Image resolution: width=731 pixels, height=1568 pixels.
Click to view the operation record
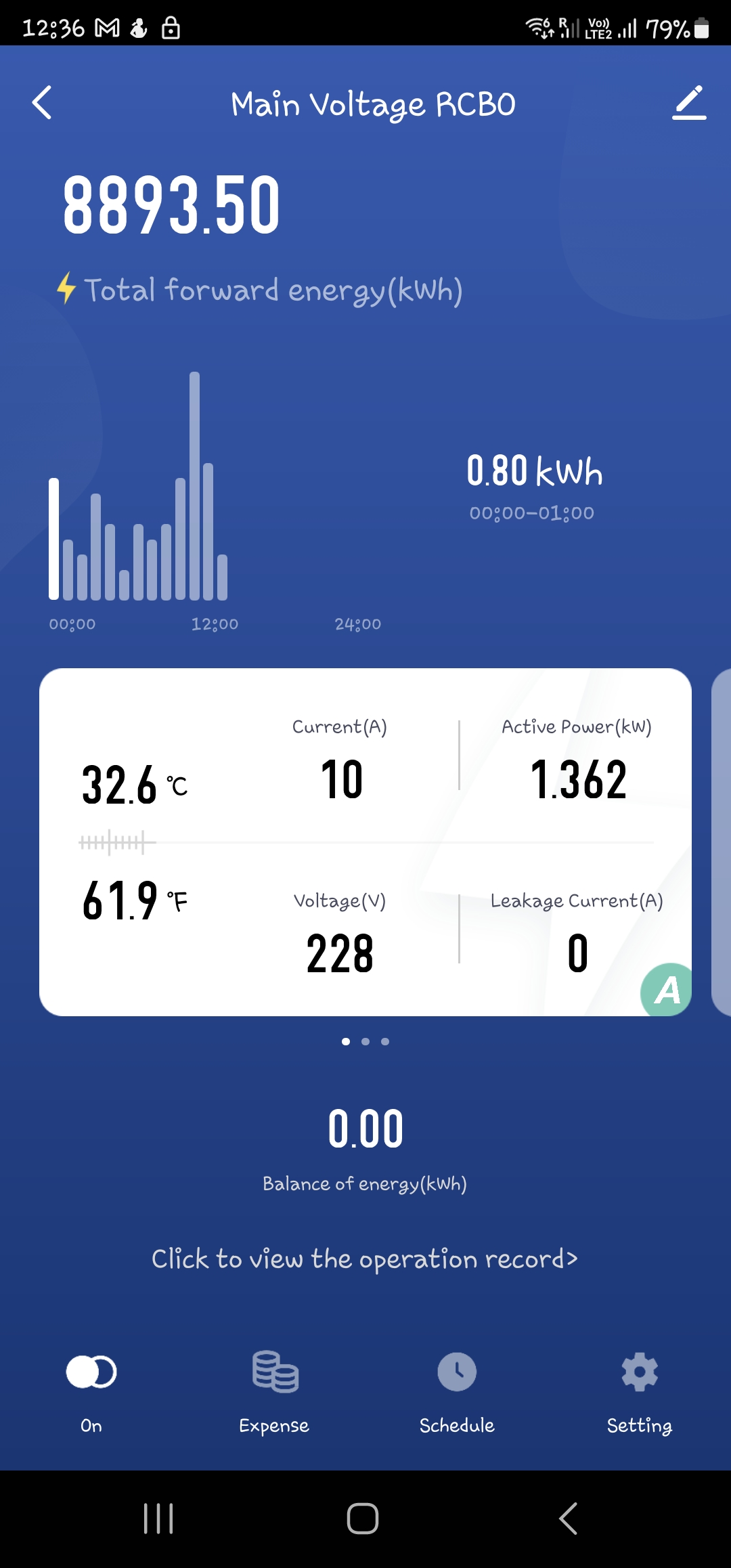[365, 1259]
